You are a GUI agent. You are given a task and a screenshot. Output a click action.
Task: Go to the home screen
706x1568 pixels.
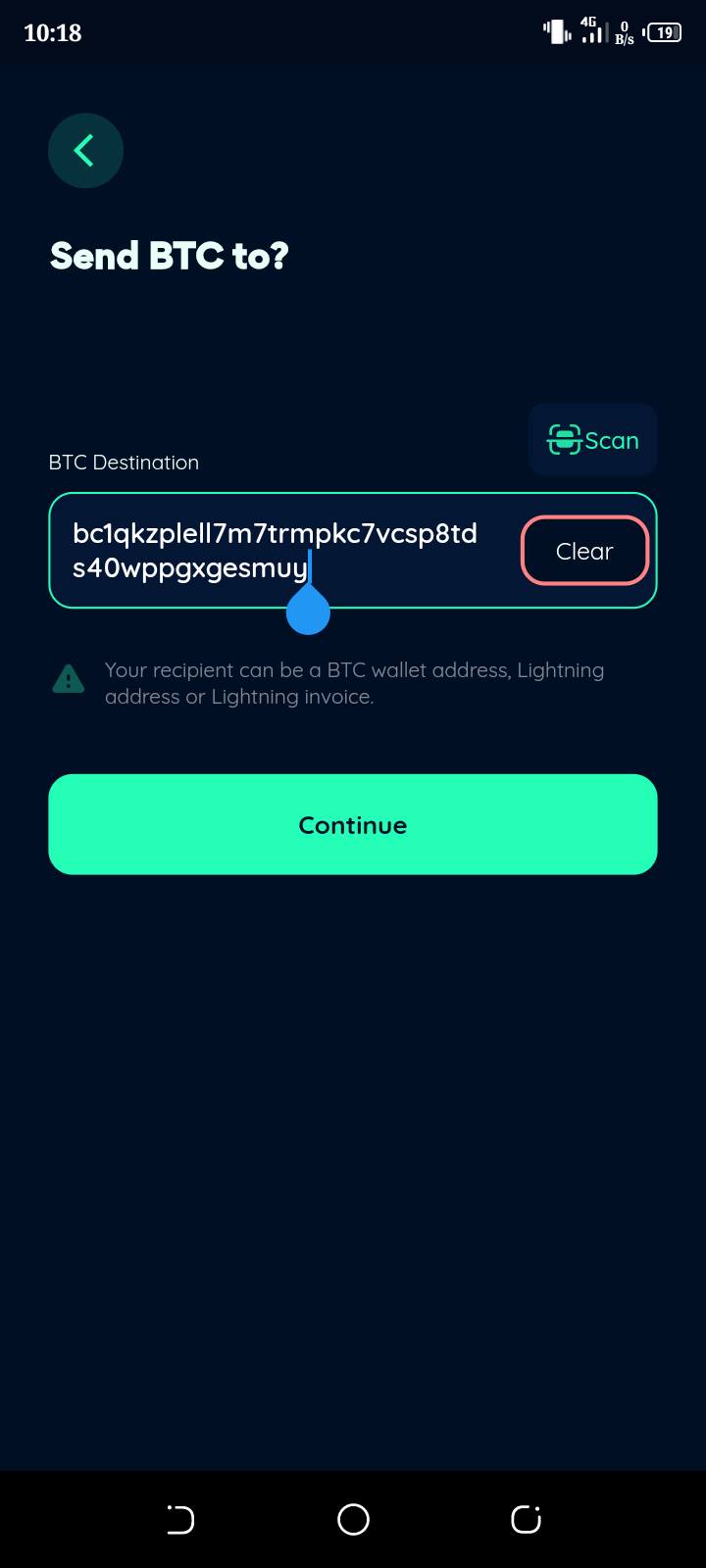point(353,1519)
